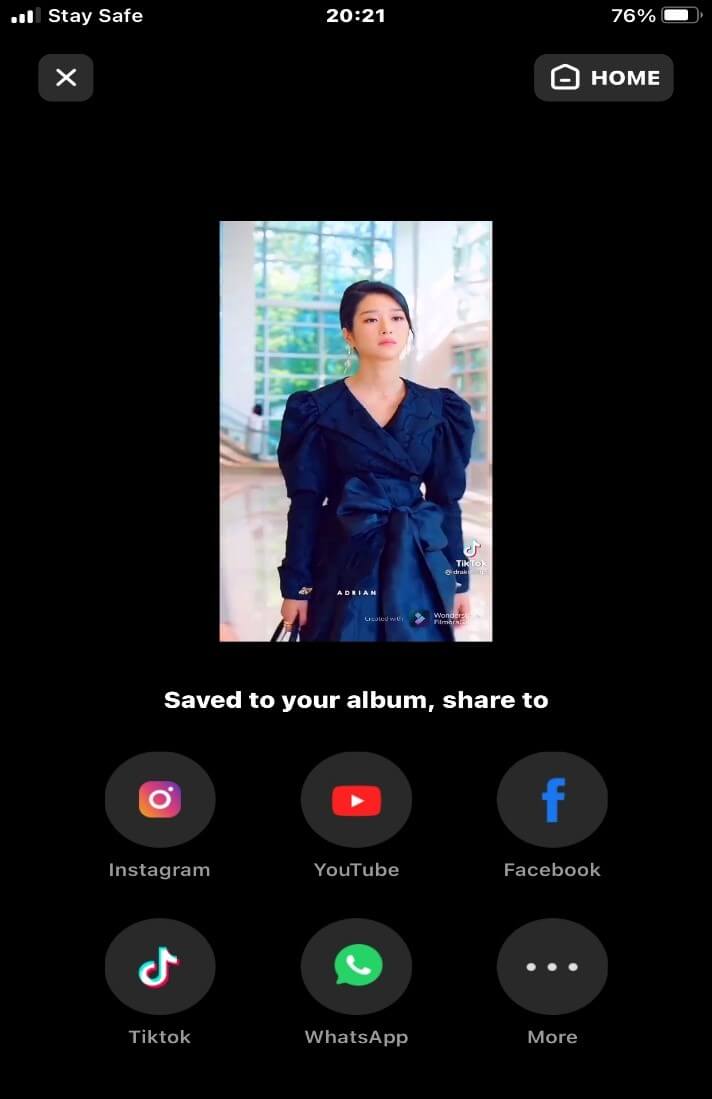
Task: Share the video to Facebook
Action: (x=552, y=800)
